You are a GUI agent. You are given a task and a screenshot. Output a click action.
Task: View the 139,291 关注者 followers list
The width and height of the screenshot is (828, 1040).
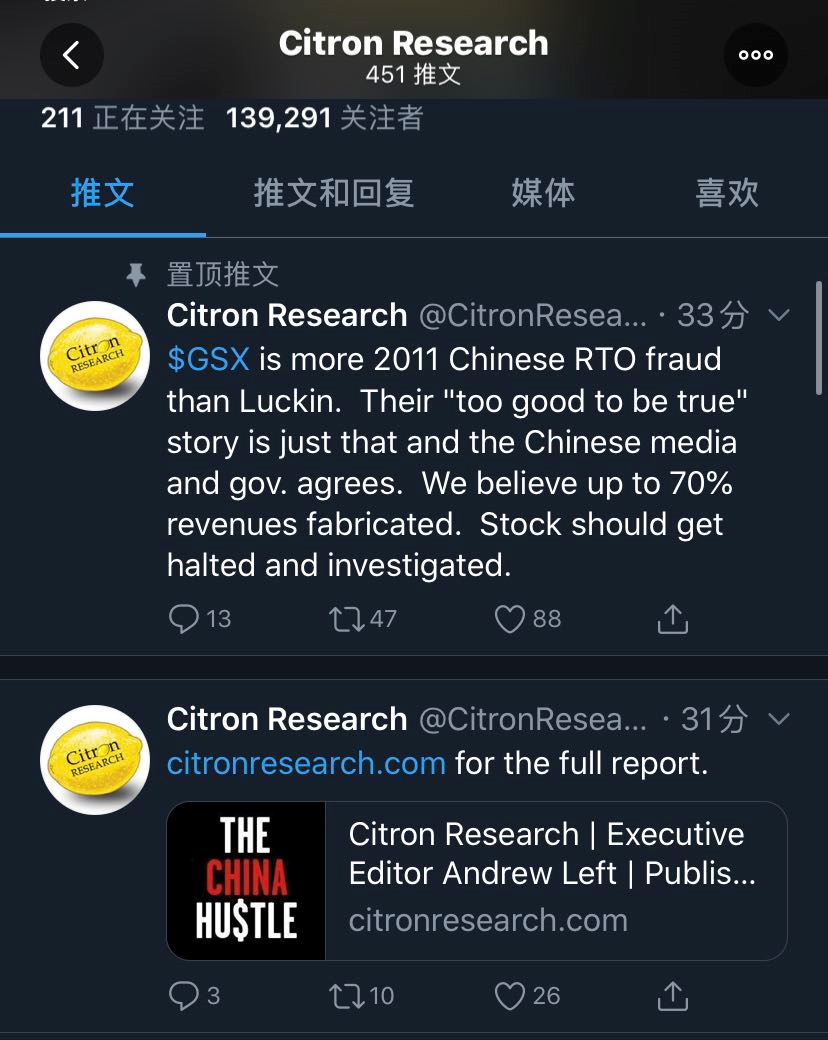pos(324,118)
